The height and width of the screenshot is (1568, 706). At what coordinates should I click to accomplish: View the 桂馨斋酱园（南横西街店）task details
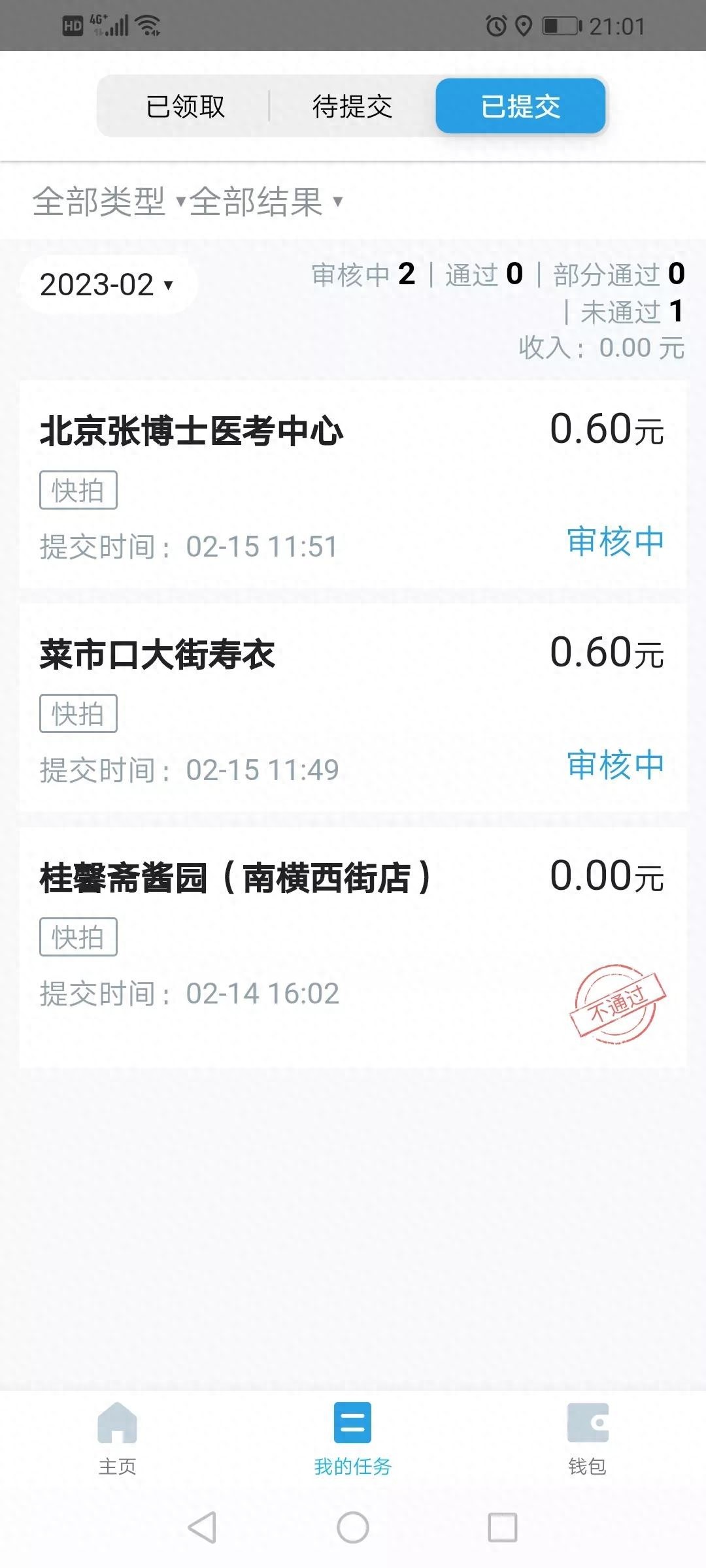(x=353, y=941)
